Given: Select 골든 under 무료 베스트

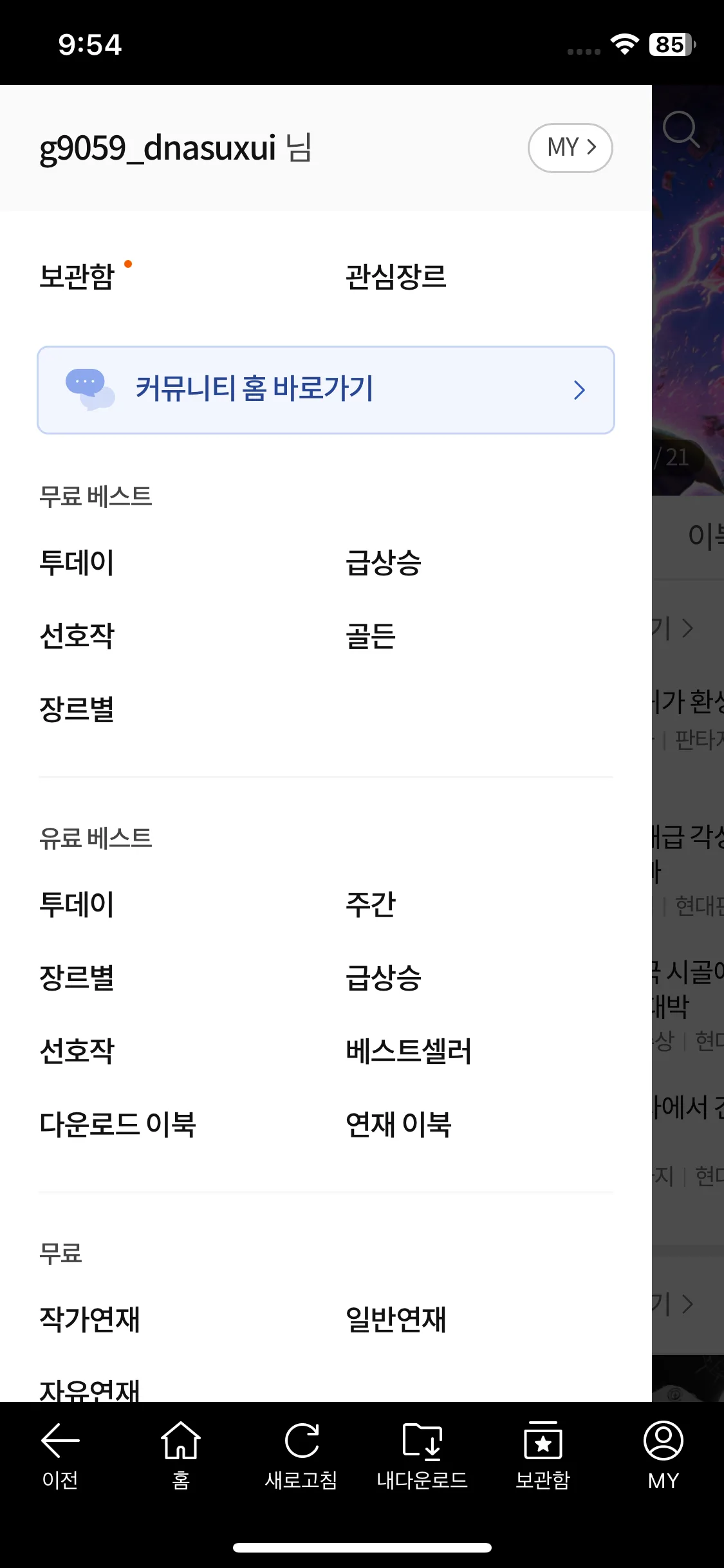Looking at the screenshot, I should (x=371, y=636).
